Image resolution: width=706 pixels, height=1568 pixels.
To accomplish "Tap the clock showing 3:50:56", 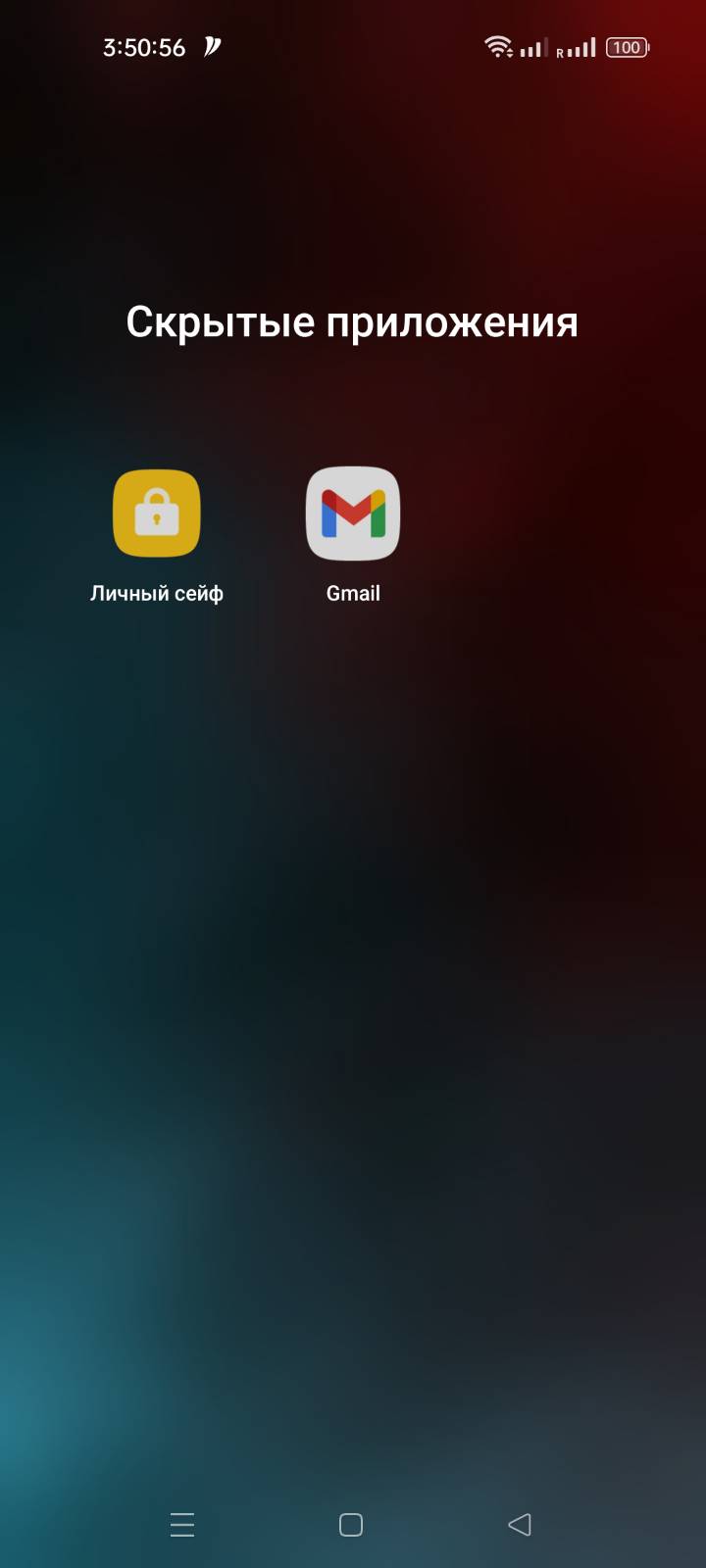I will [x=143, y=46].
